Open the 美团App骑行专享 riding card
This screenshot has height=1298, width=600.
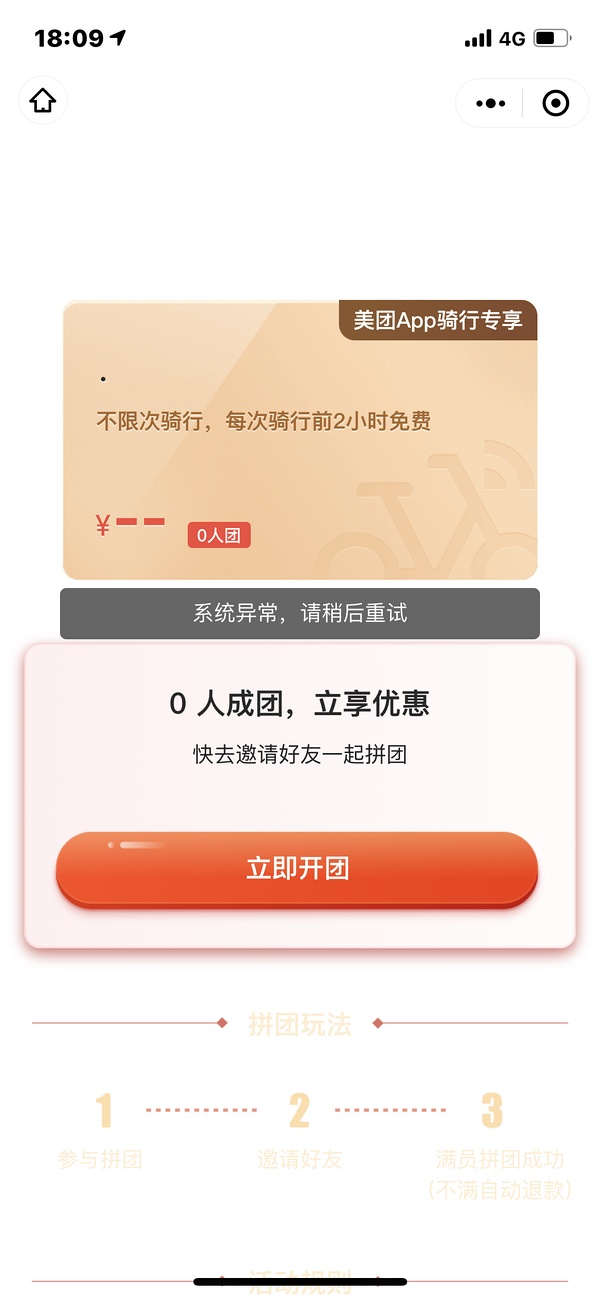[x=300, y=440]
